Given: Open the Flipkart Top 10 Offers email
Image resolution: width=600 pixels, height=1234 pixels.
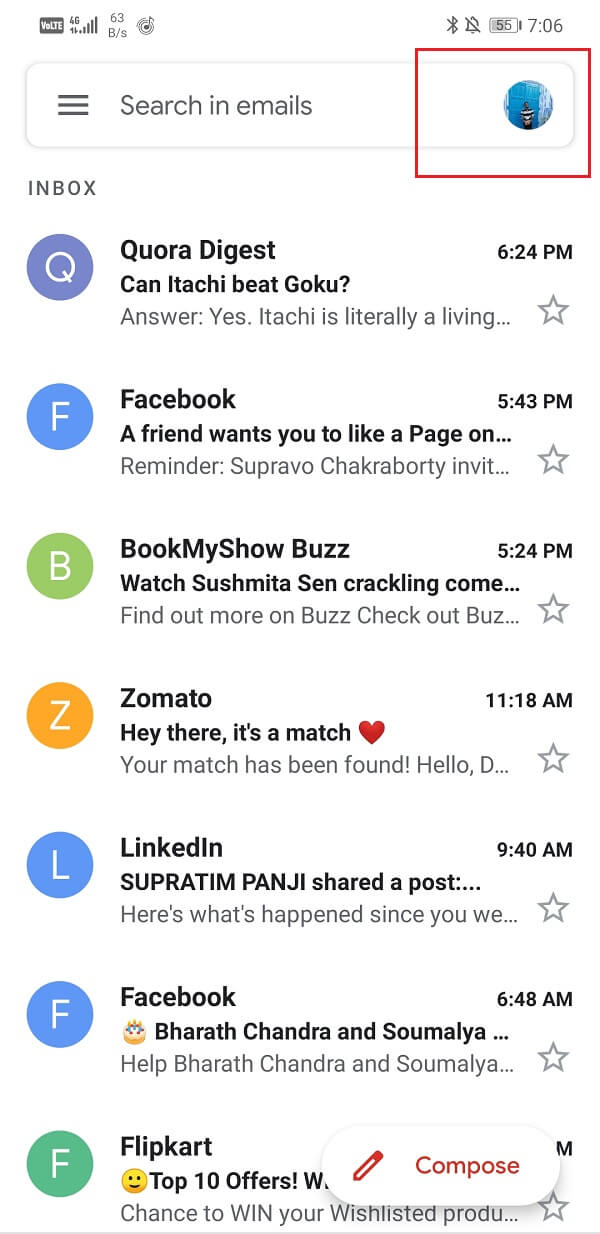Looking at the screenshot, I should point(200,1180).
